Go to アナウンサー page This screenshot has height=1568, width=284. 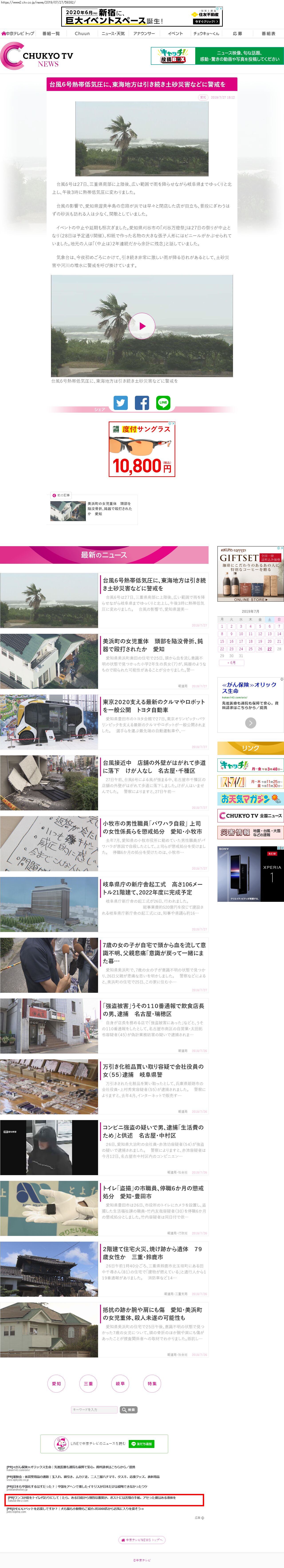[144, 33]
